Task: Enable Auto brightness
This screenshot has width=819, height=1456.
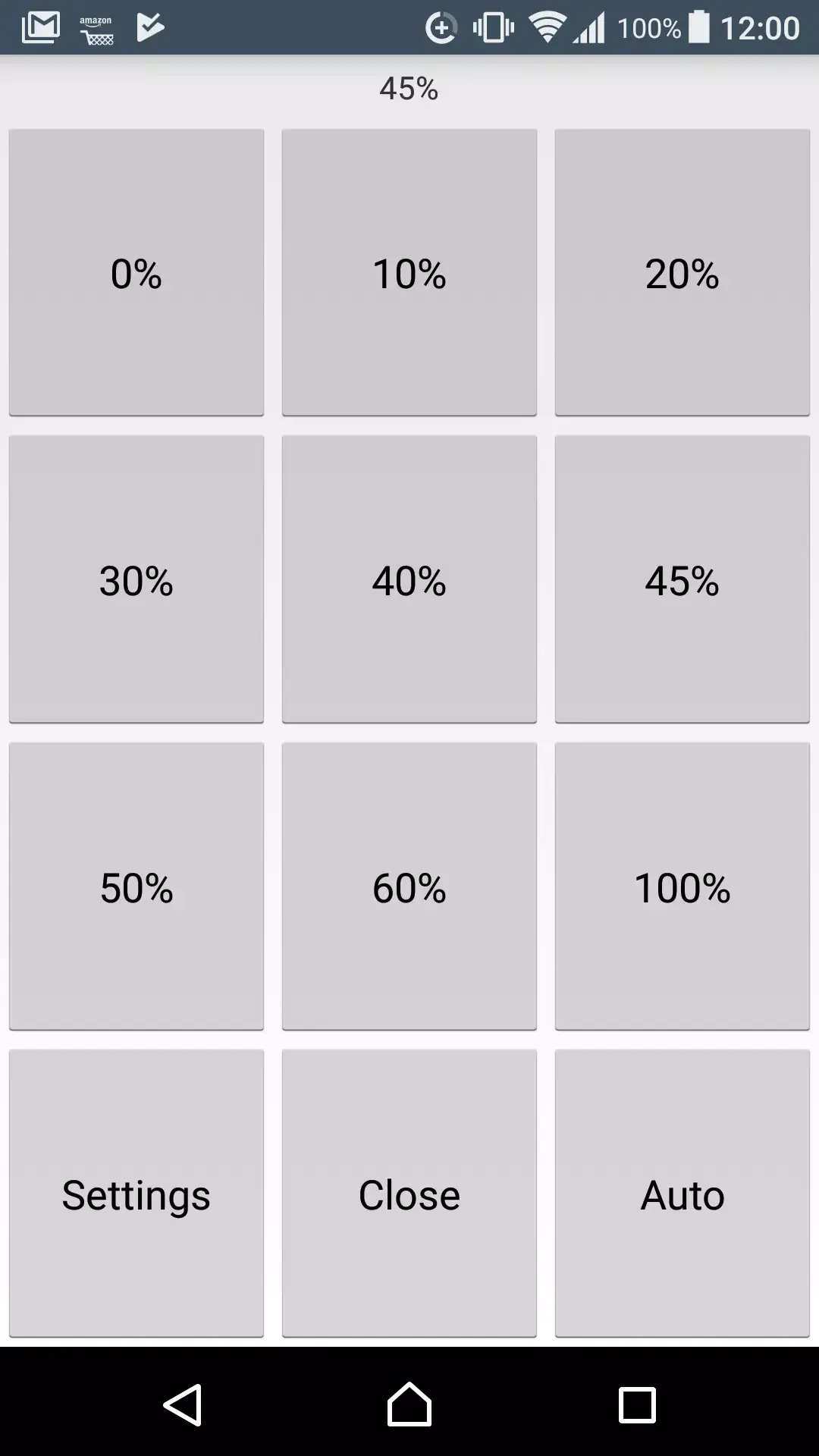Action: tap(682, 1194)
